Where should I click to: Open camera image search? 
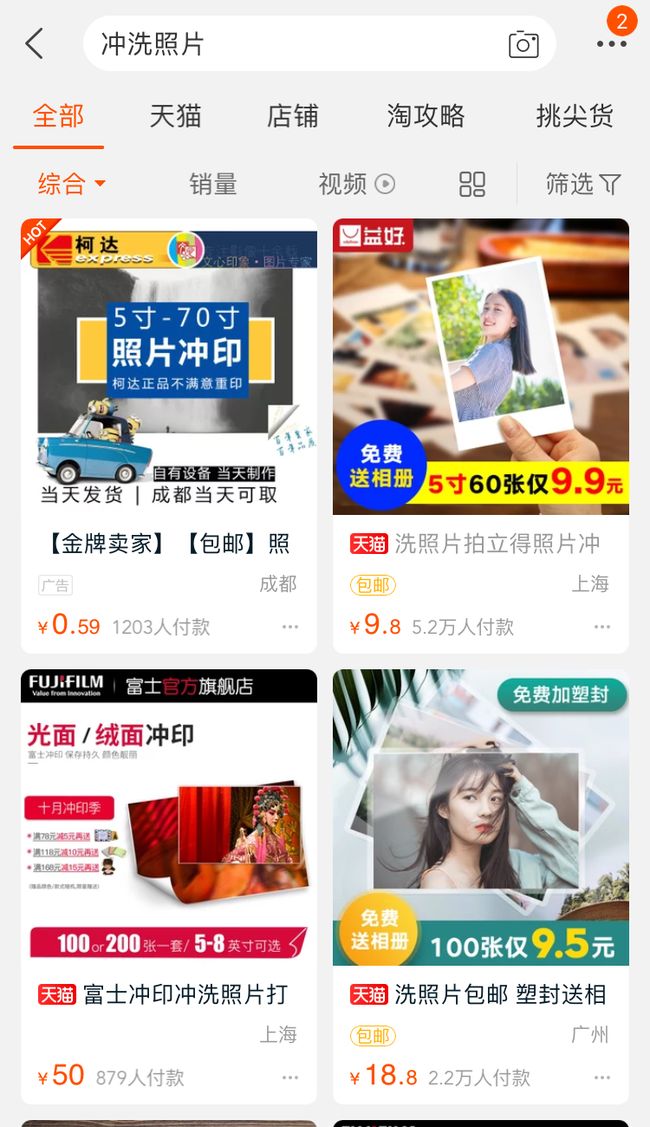tap(523, 45)
